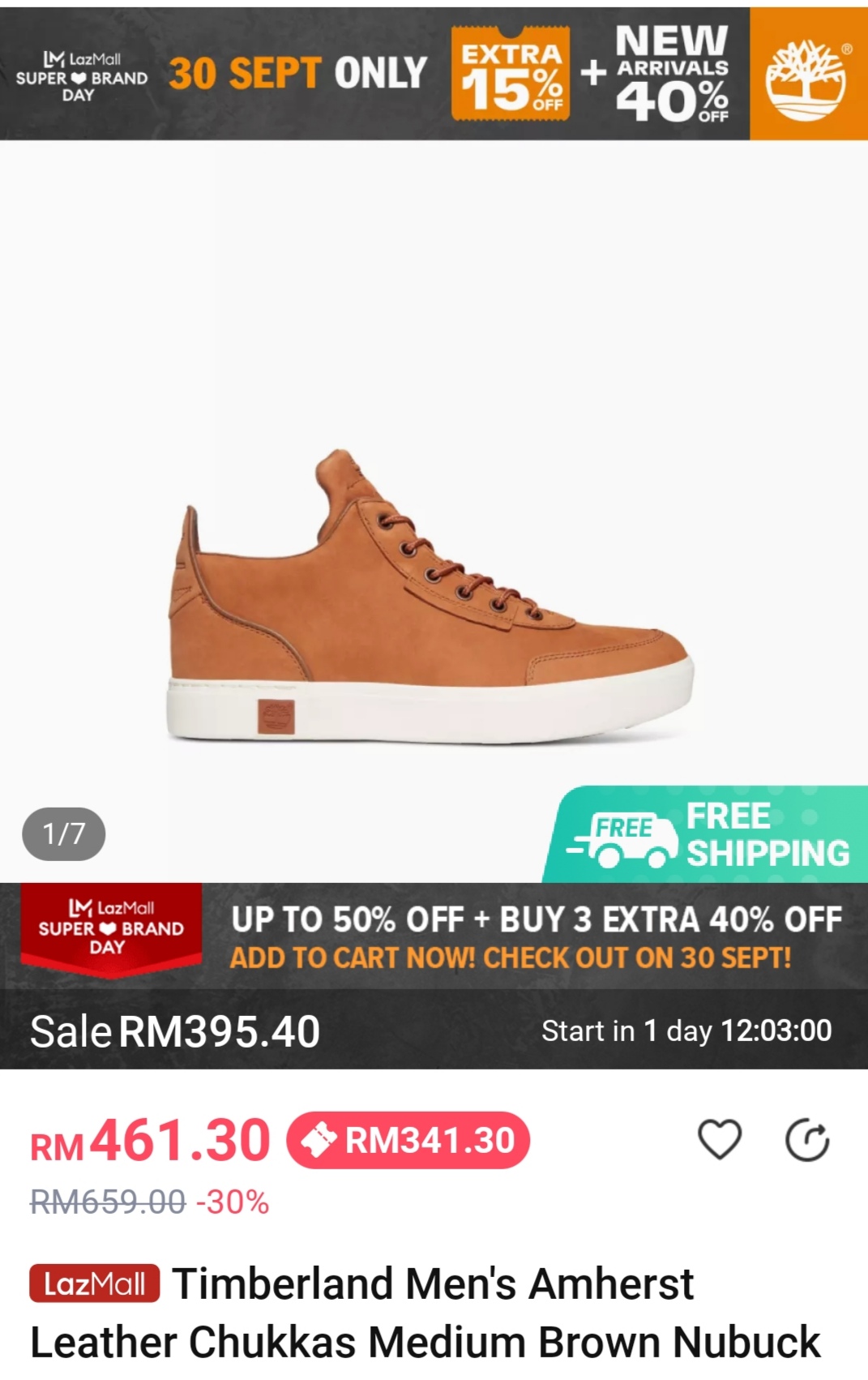View the up to 50% off promotion

[535, 936]
